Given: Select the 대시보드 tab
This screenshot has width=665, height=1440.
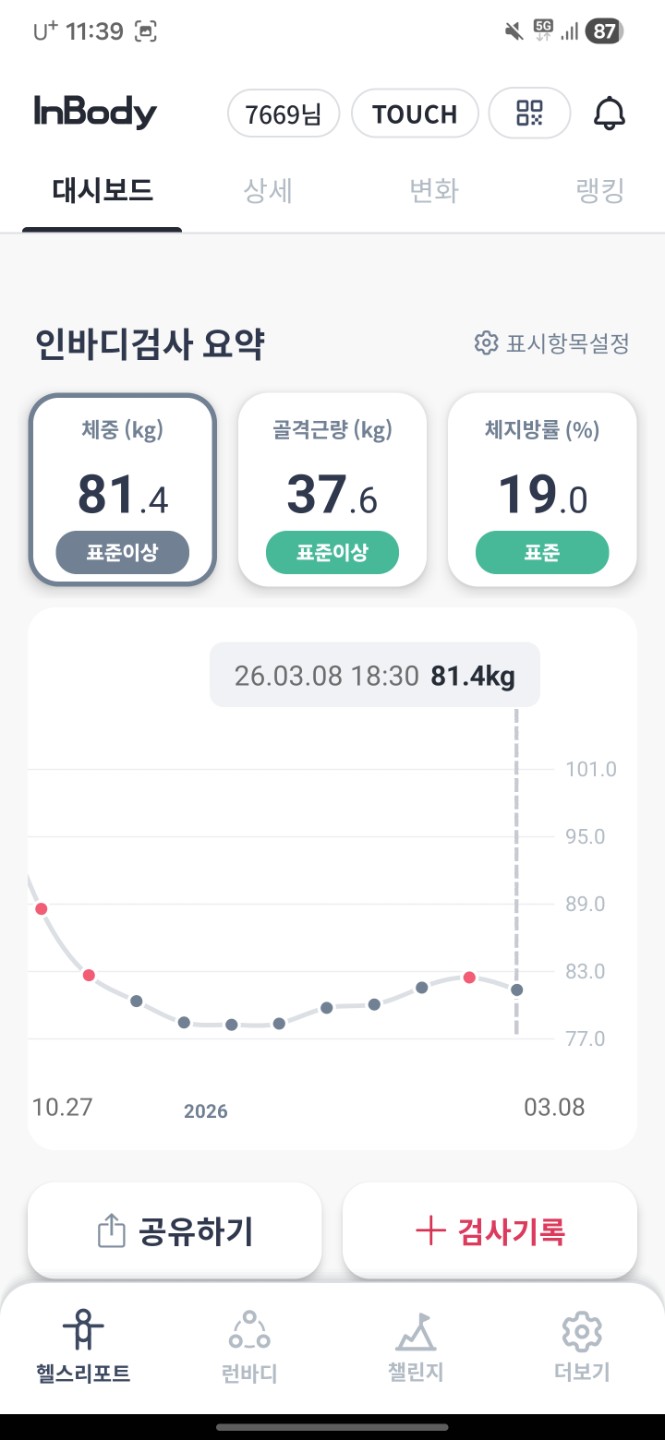Looking at the screenshot, I should coord(102,191).
